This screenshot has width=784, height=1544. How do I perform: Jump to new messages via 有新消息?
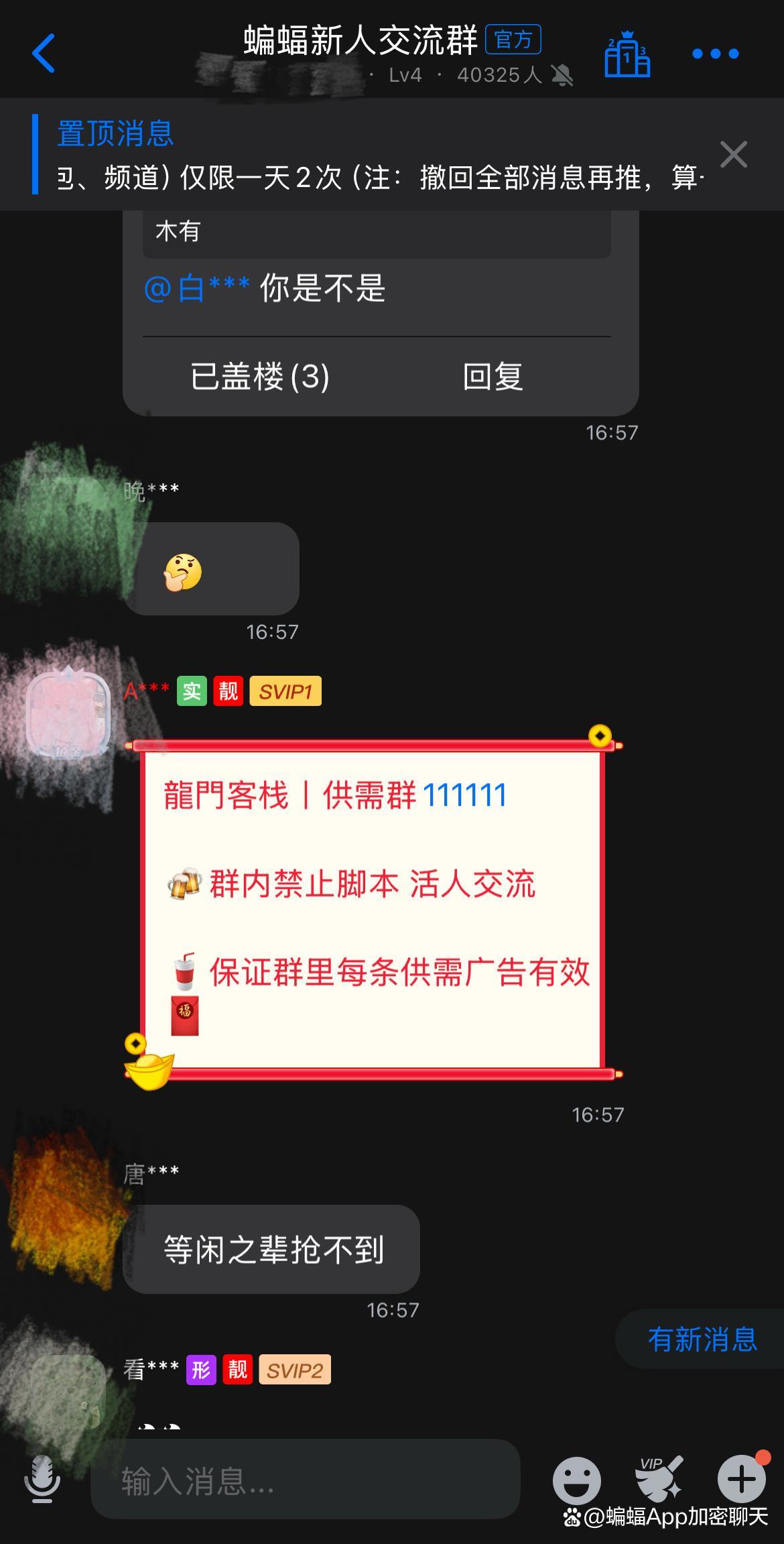702,1340
